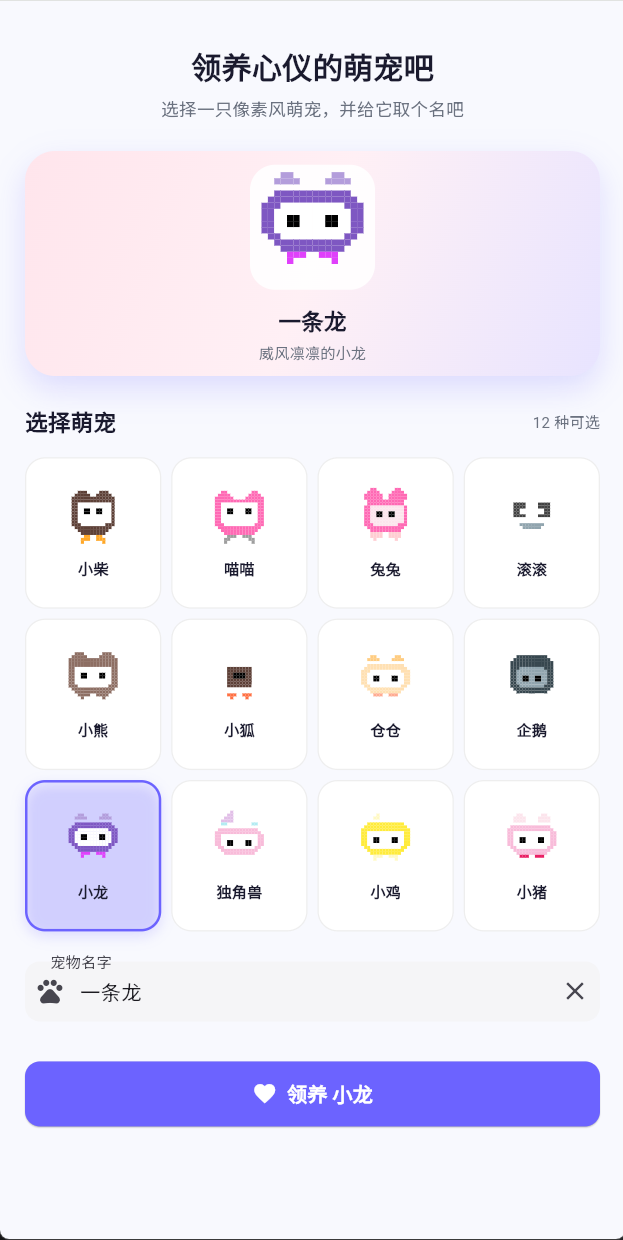Select the 滚滚 pet
The image size is (623, 1240).
tap(532, 532)
